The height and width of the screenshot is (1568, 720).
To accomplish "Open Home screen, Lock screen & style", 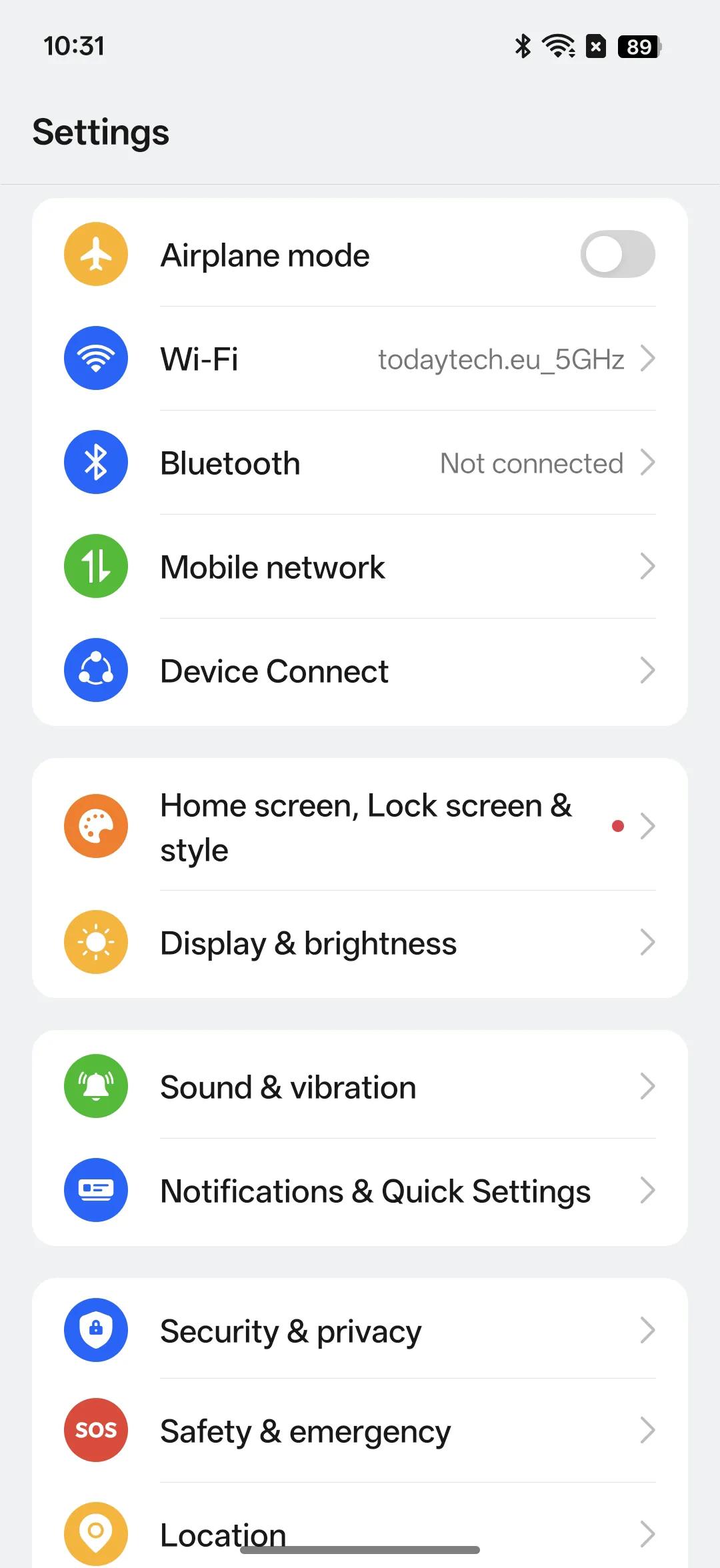I will point(360,827).
